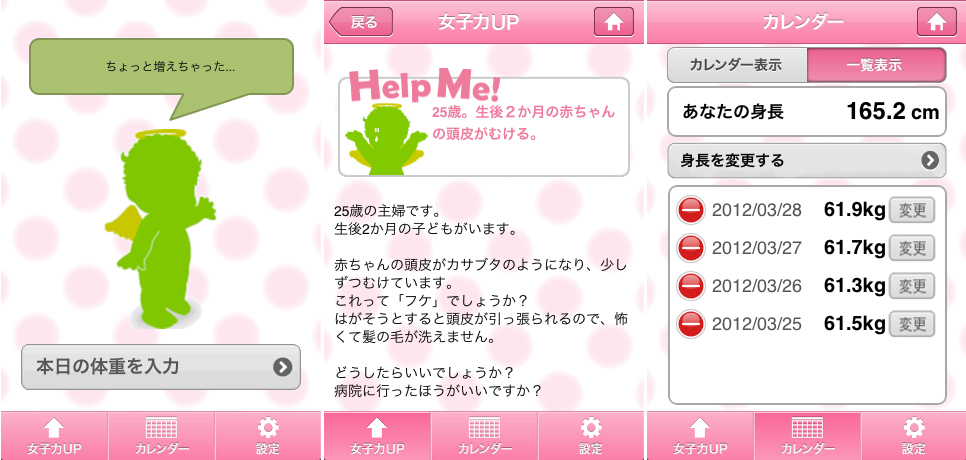
Task: Switch to the カレンダー表示 view
Action: coord(737,65)
